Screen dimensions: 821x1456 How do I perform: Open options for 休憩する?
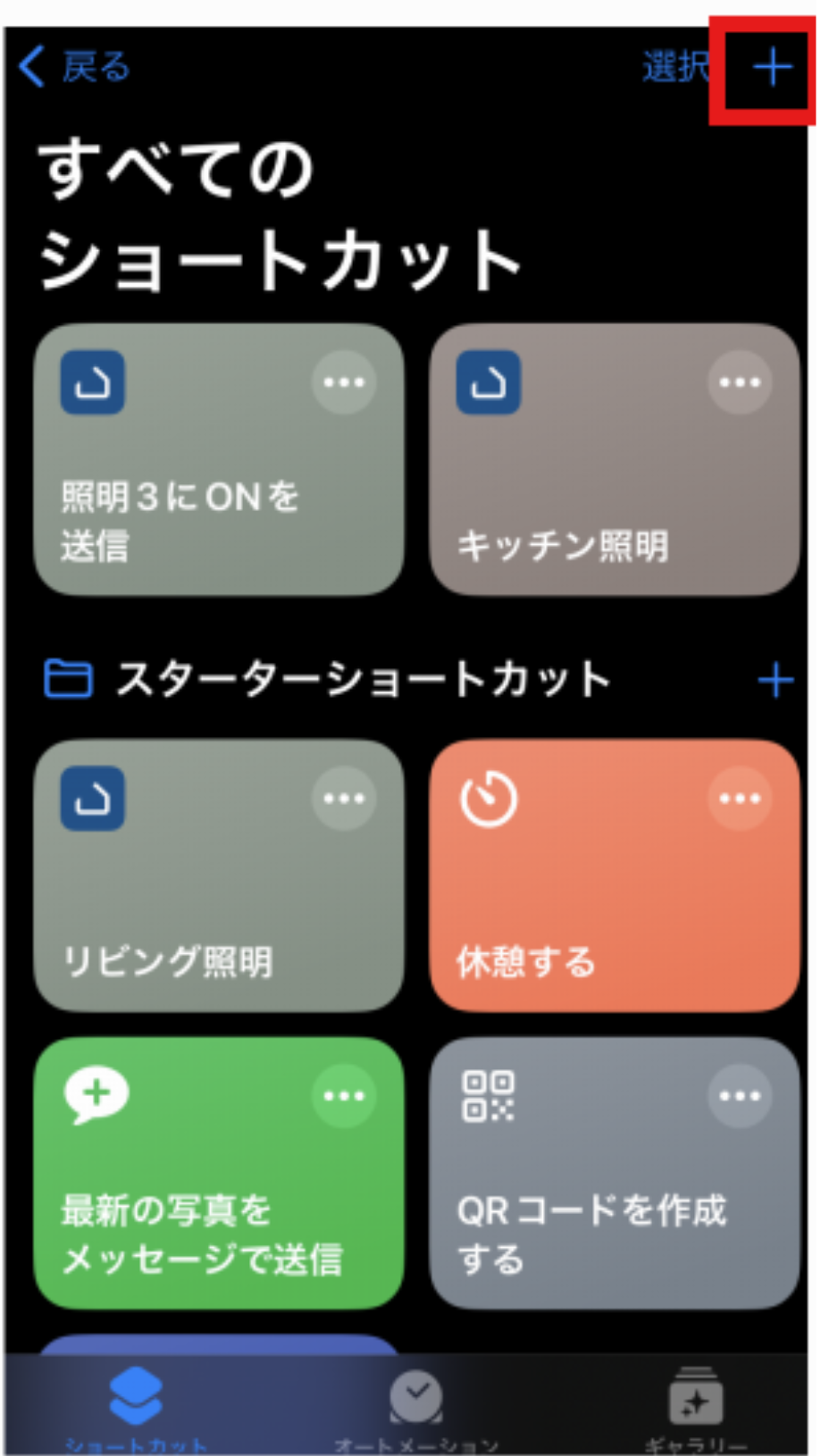click(740, 799)
